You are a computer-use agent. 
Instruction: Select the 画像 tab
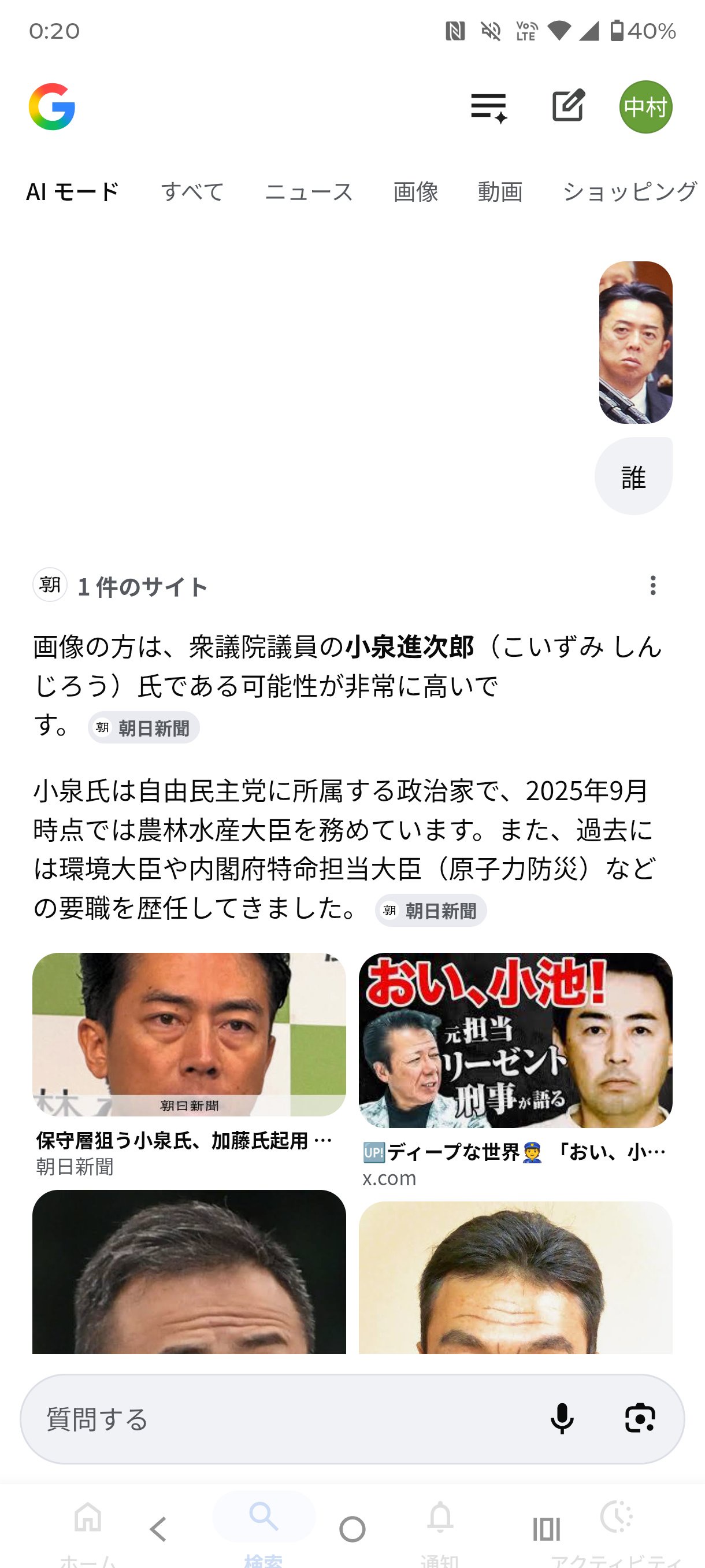point(415,192)
